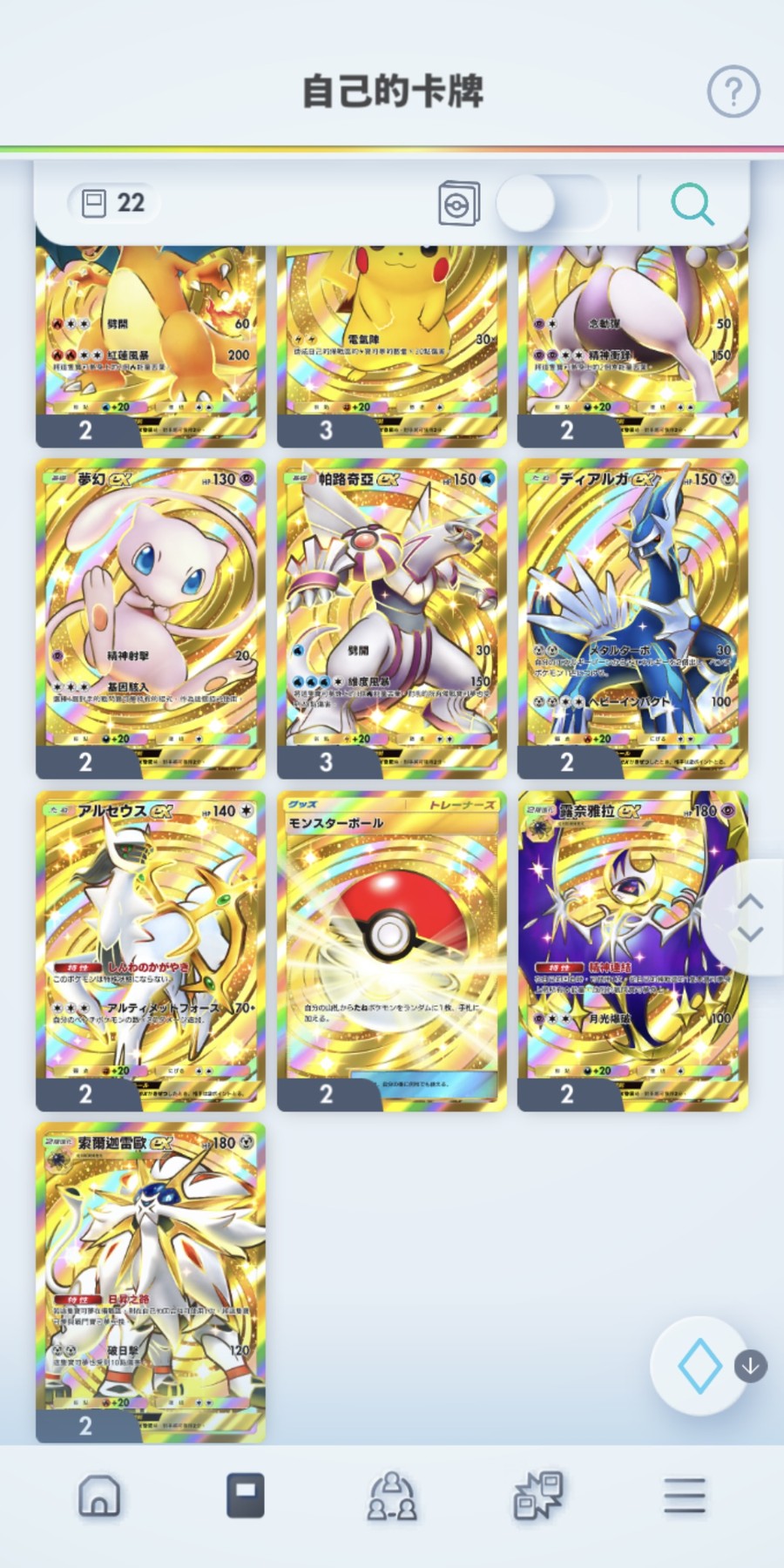Tap the up-down scroll arrows handle
784x1568 pixels.
pos(750,917)
